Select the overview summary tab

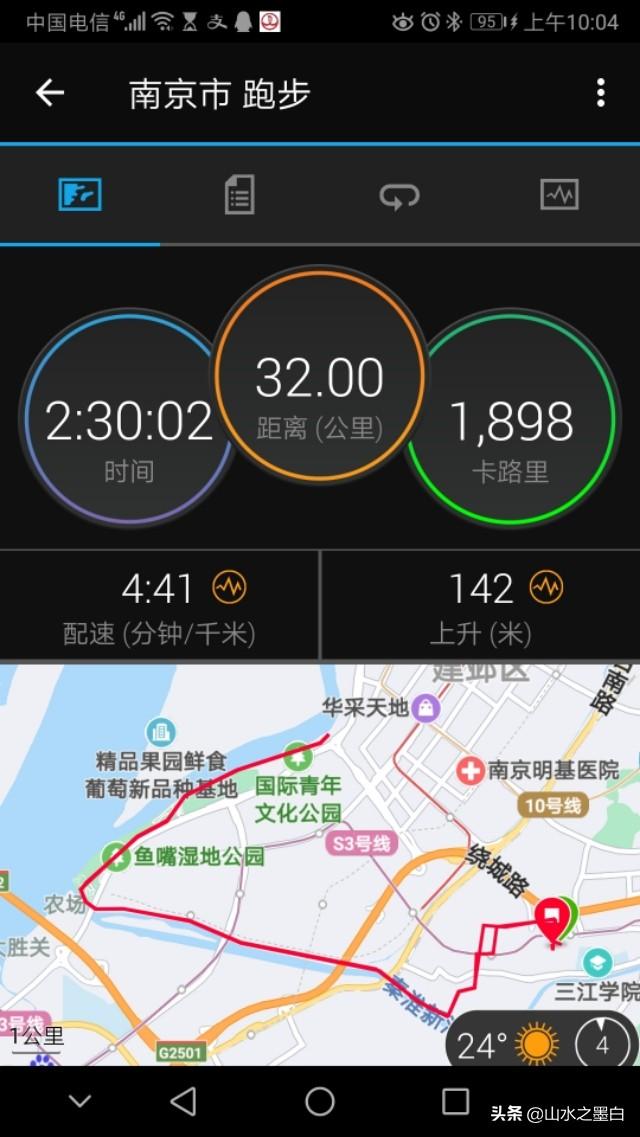(80, 195)
